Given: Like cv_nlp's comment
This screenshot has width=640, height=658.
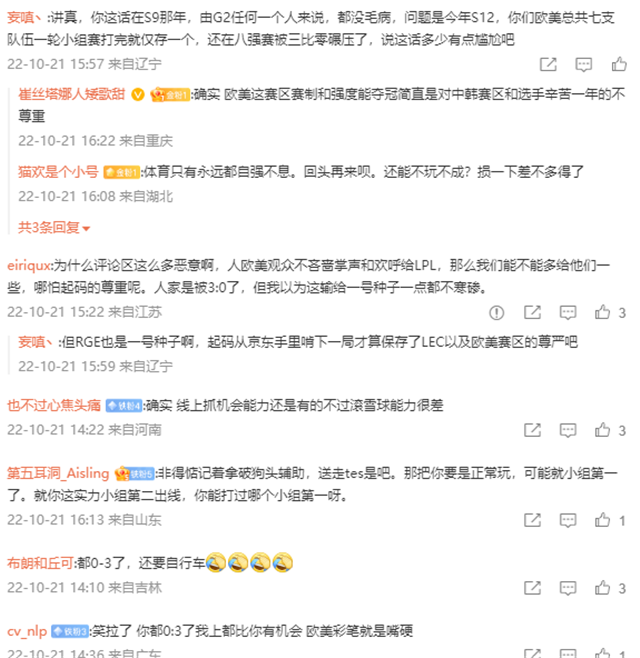Looking at the screenshot, I should [x=602, y=654].
